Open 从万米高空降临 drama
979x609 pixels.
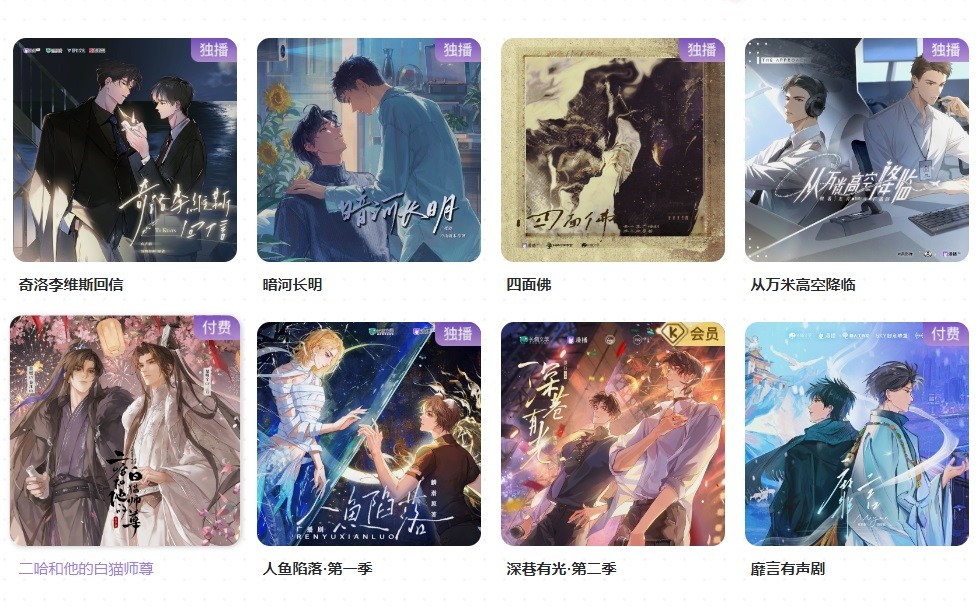[x=857, y=150]
